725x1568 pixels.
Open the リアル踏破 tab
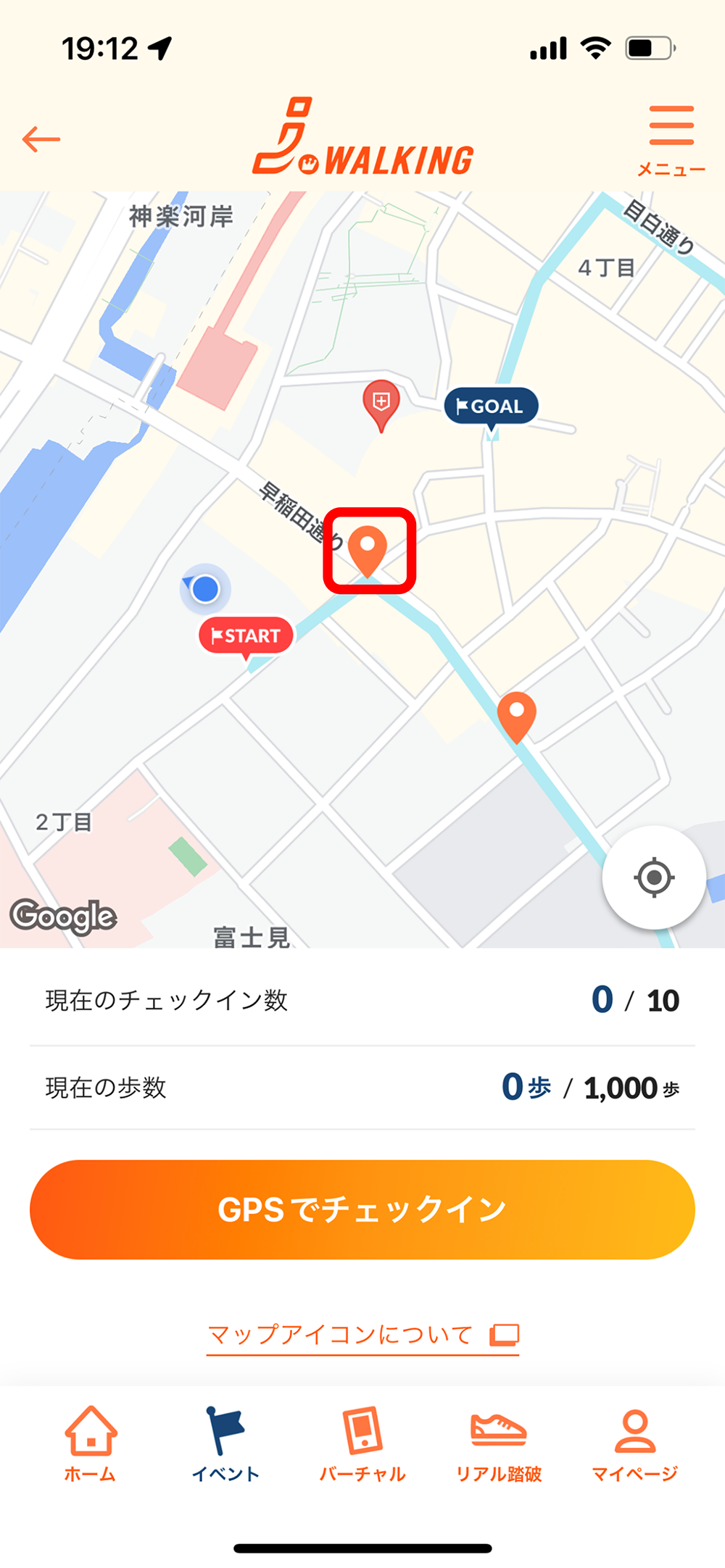pyautogui.click(x=499, y=1444)
